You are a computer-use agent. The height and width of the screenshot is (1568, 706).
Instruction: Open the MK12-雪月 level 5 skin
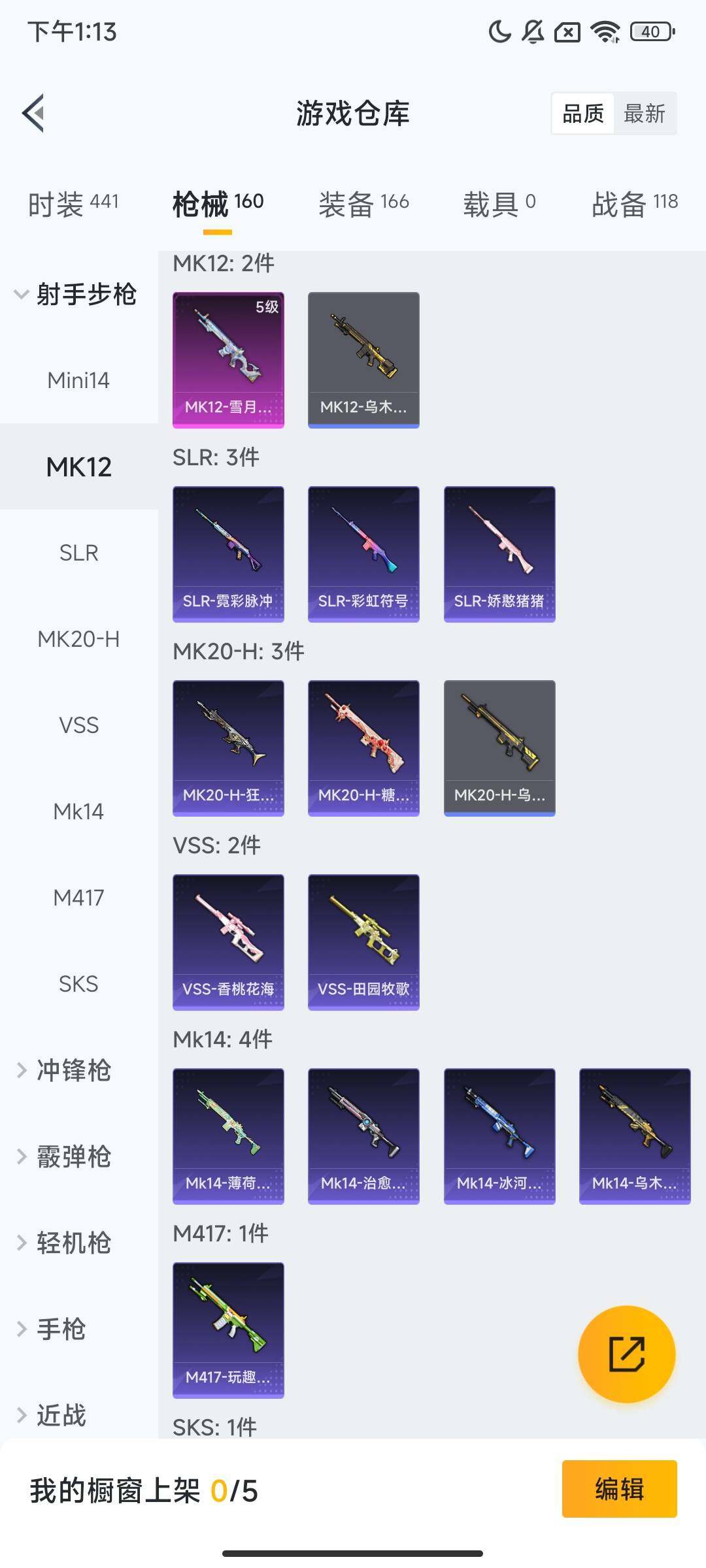point(228,359)
